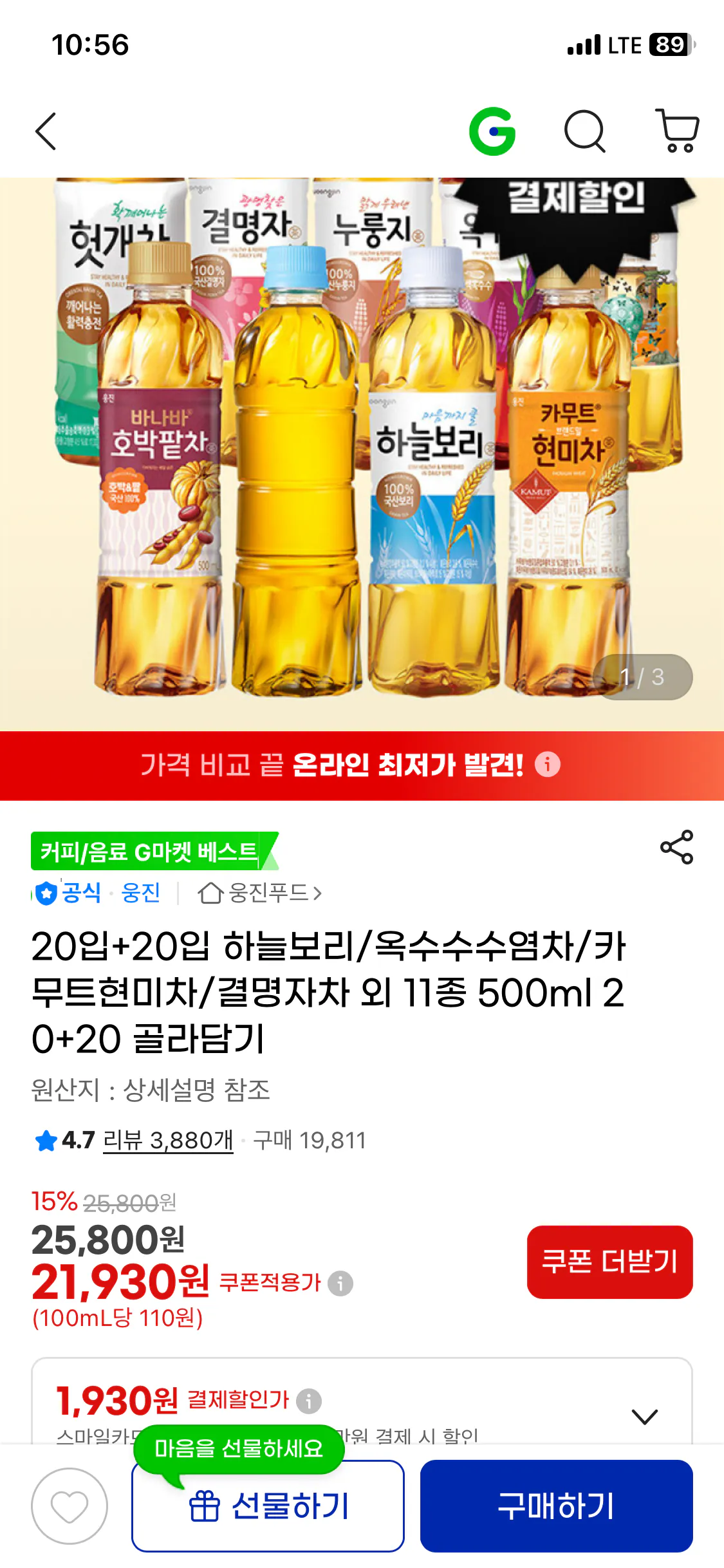
Task: Tap the 쿠폰 더받기 coupon button
Action: point(609,1262)
